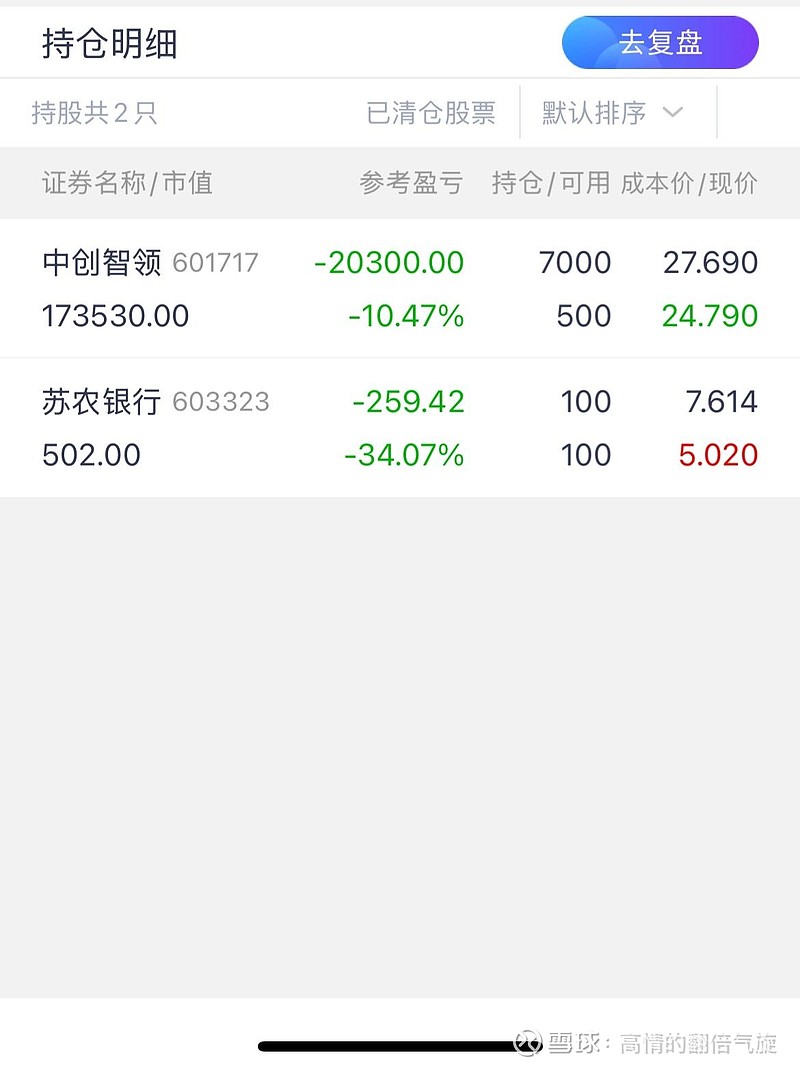The image size is (800, 1068).
Task: Tap the 去复盘 button
Action: pyautogui.click(x=660, y=43)
